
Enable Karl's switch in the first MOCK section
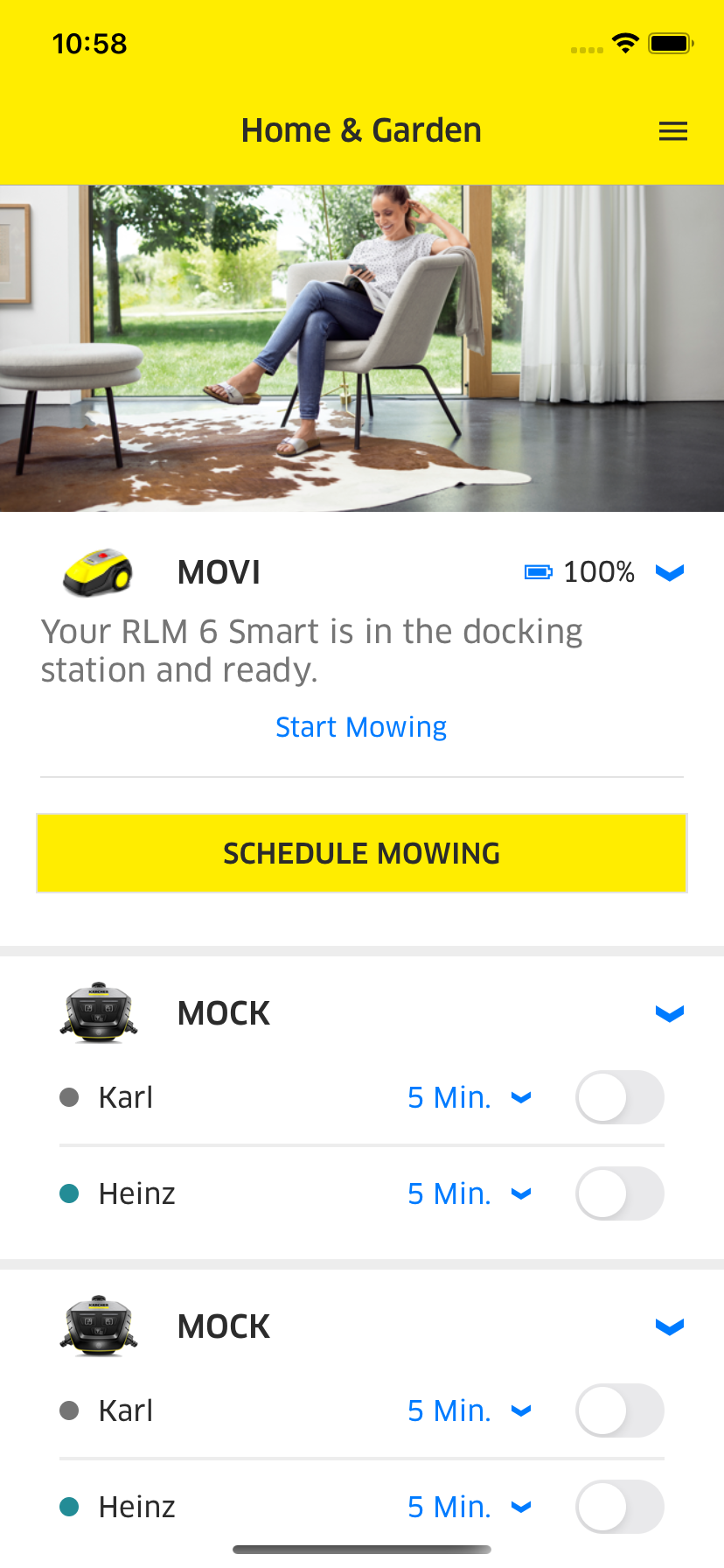pyautogui.click(x=619, y=1097)
